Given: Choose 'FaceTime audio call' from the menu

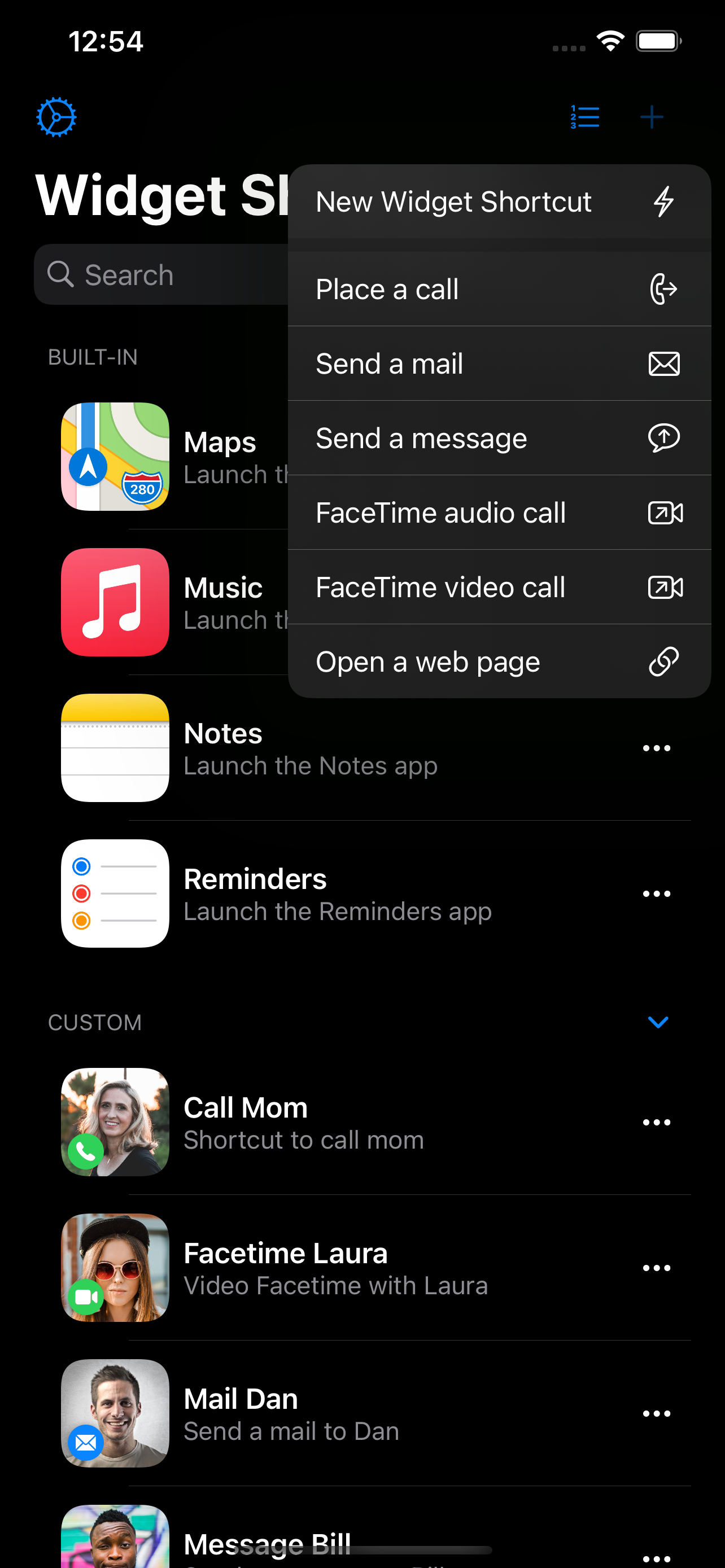Looking at the screenshot, I should click(x=441, y=513).
